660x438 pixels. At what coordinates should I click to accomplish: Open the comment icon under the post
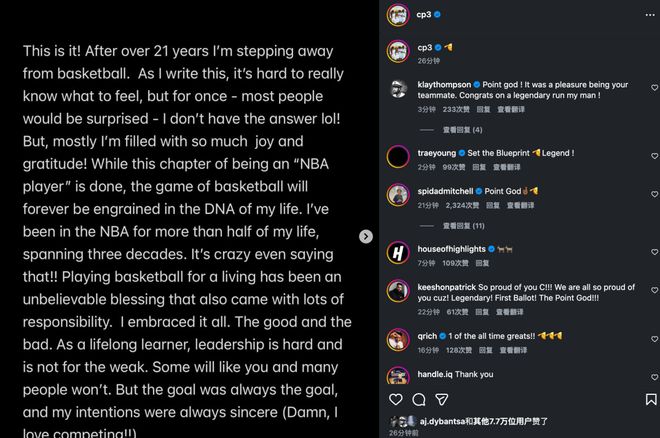[x=419, y=400]
